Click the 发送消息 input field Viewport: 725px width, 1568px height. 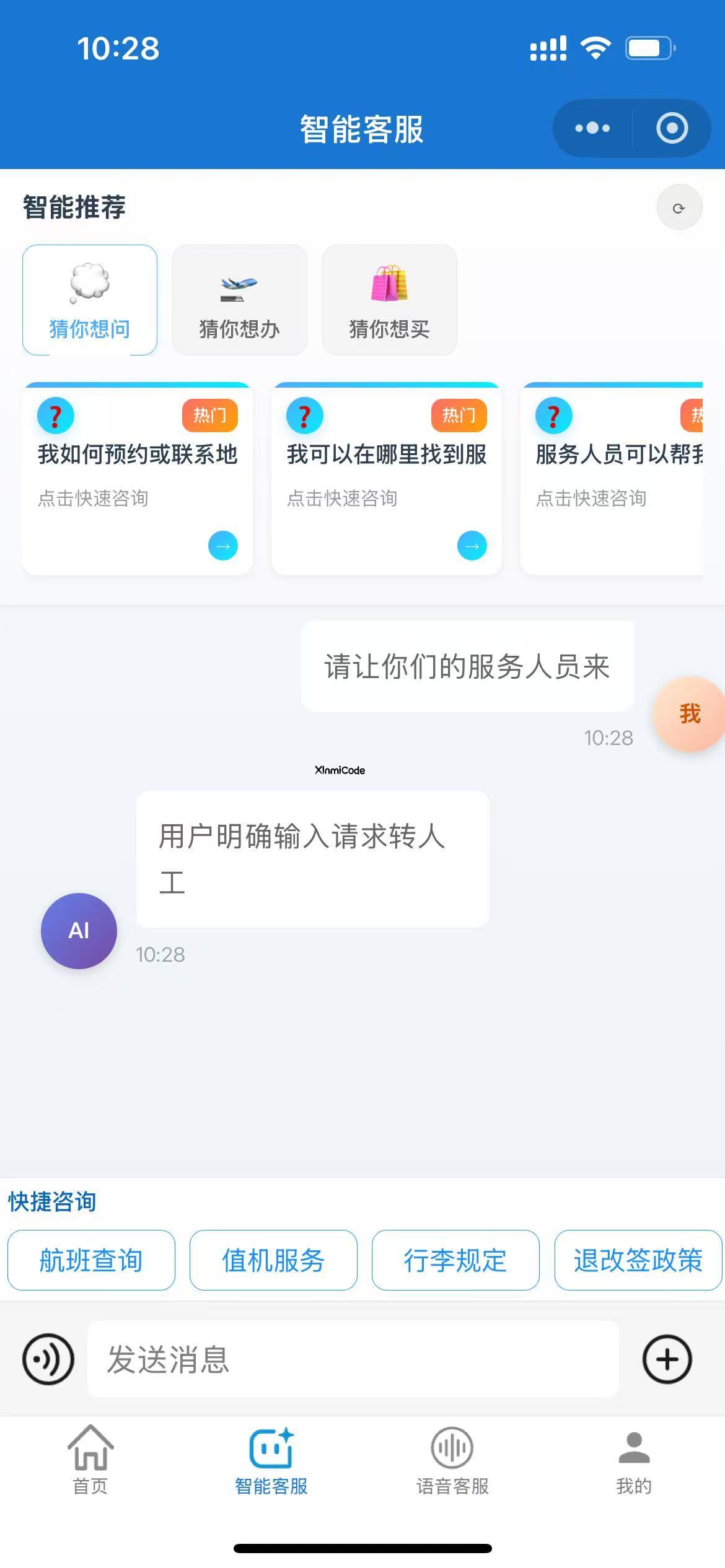[353, 1359]
